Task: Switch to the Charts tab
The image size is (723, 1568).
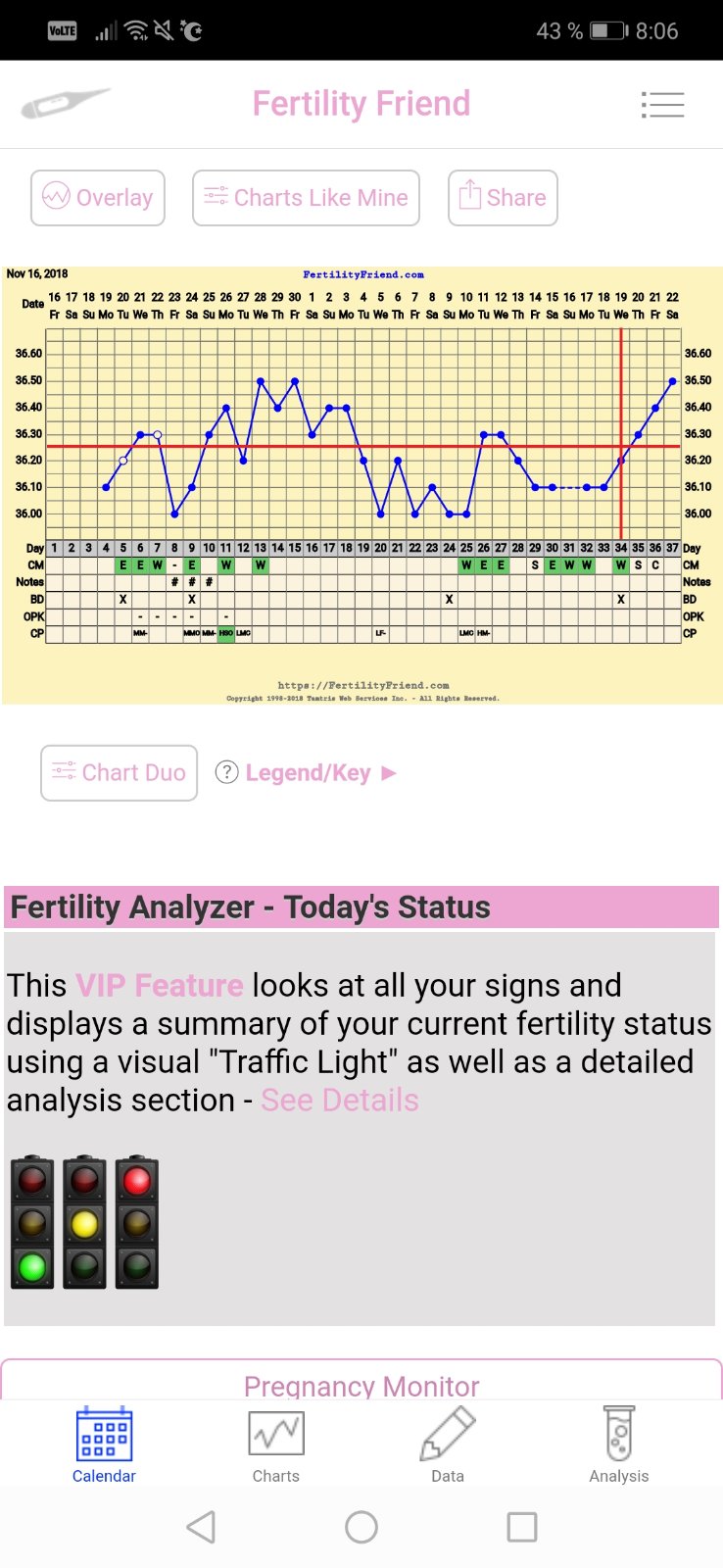Action: coord(276,1446)
